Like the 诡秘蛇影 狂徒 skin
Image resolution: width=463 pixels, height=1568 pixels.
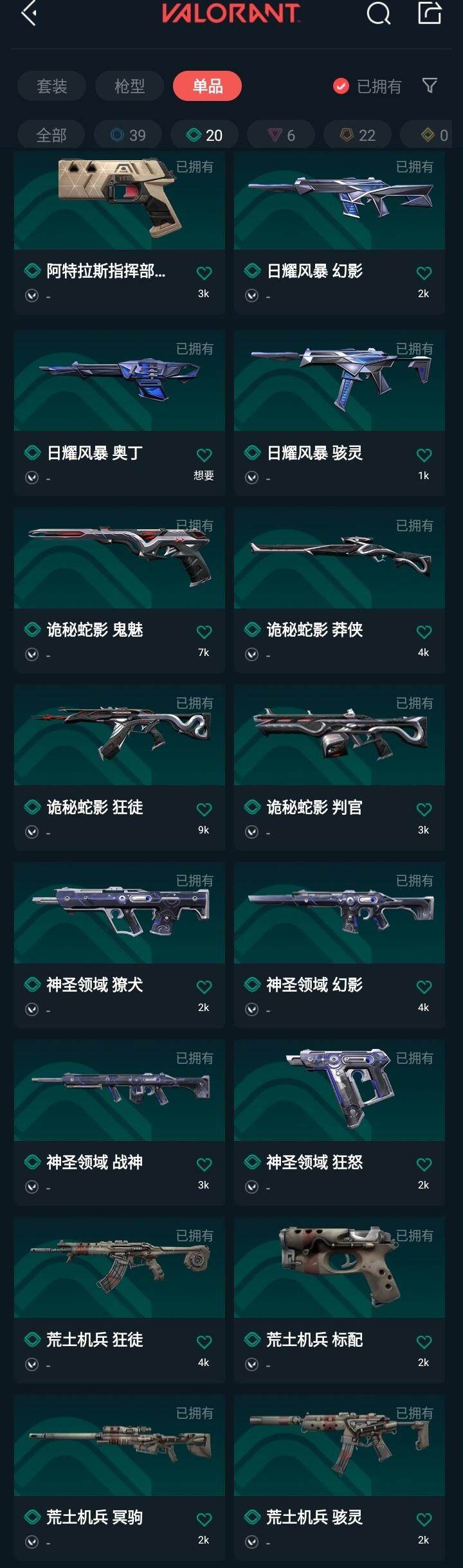204,810
